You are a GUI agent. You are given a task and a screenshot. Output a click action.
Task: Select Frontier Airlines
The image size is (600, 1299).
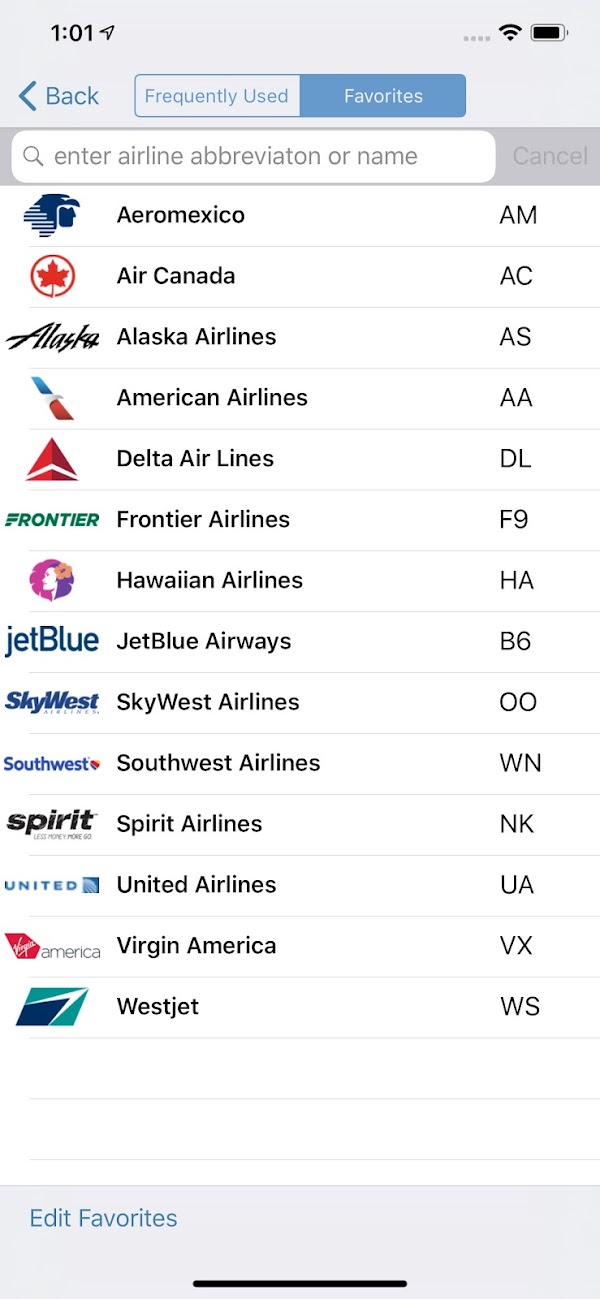[x=300, y=520]
